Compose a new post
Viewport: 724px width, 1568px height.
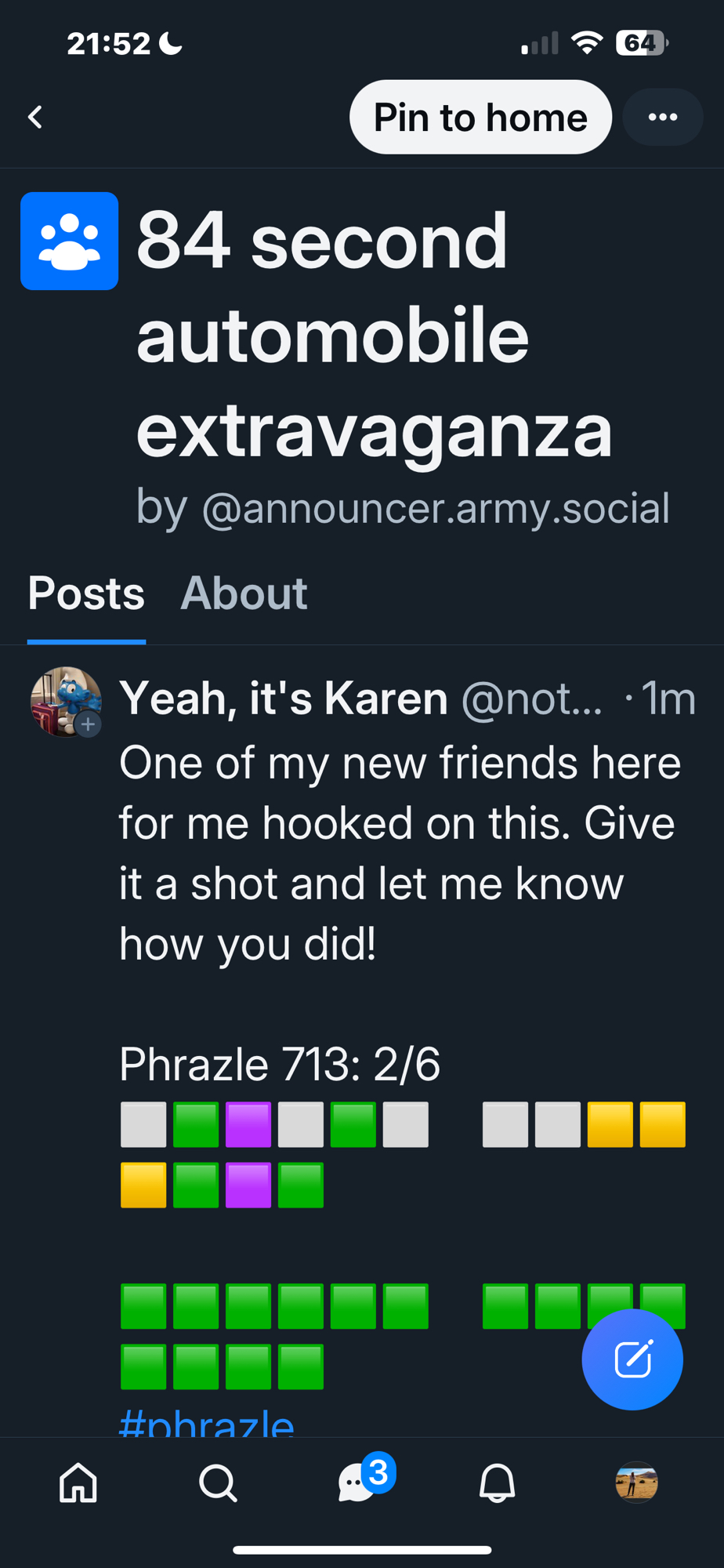632,1359
